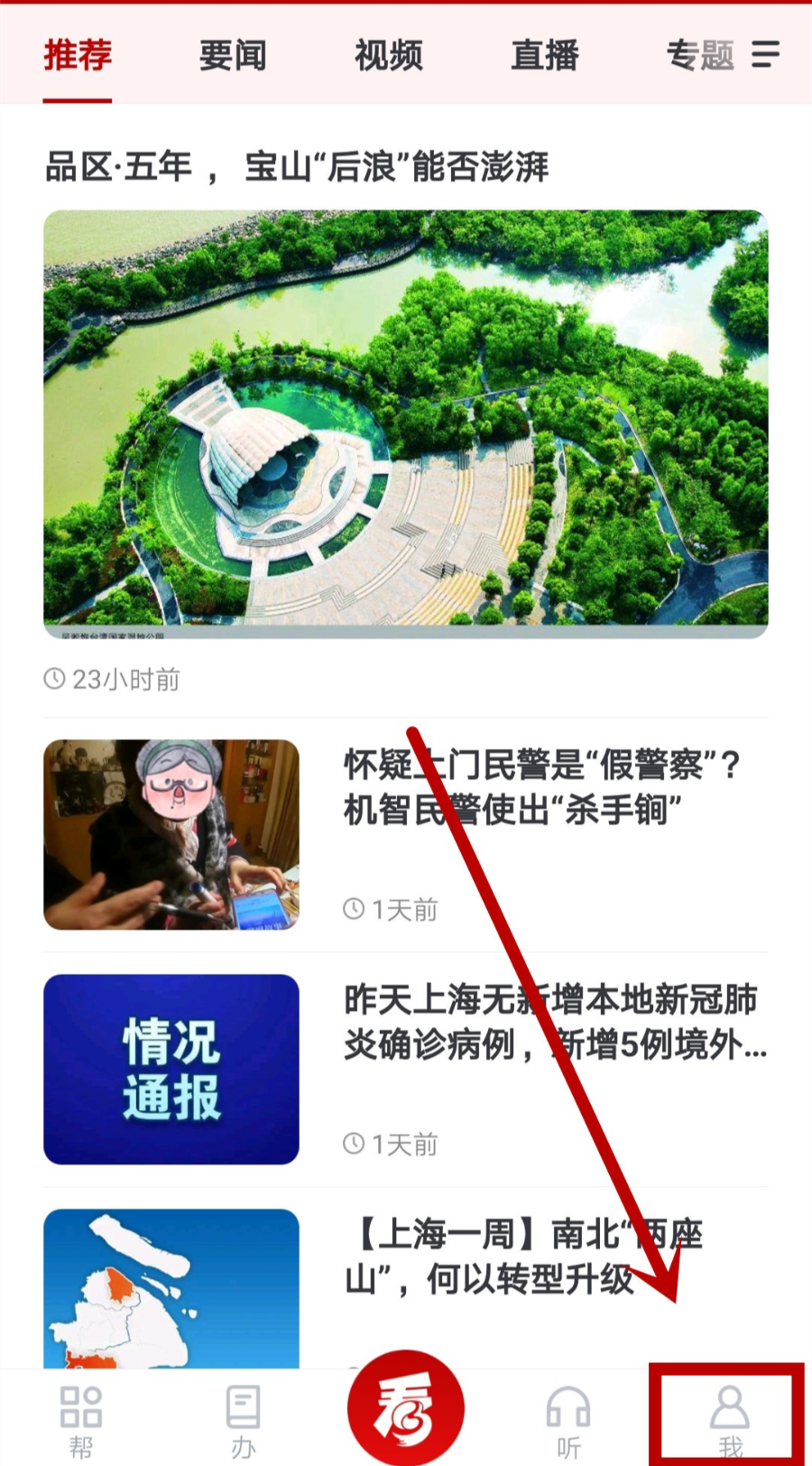Tap the red center 看 button
The height and width of the screenshot is (1466, 812).
pos(406,1408)
